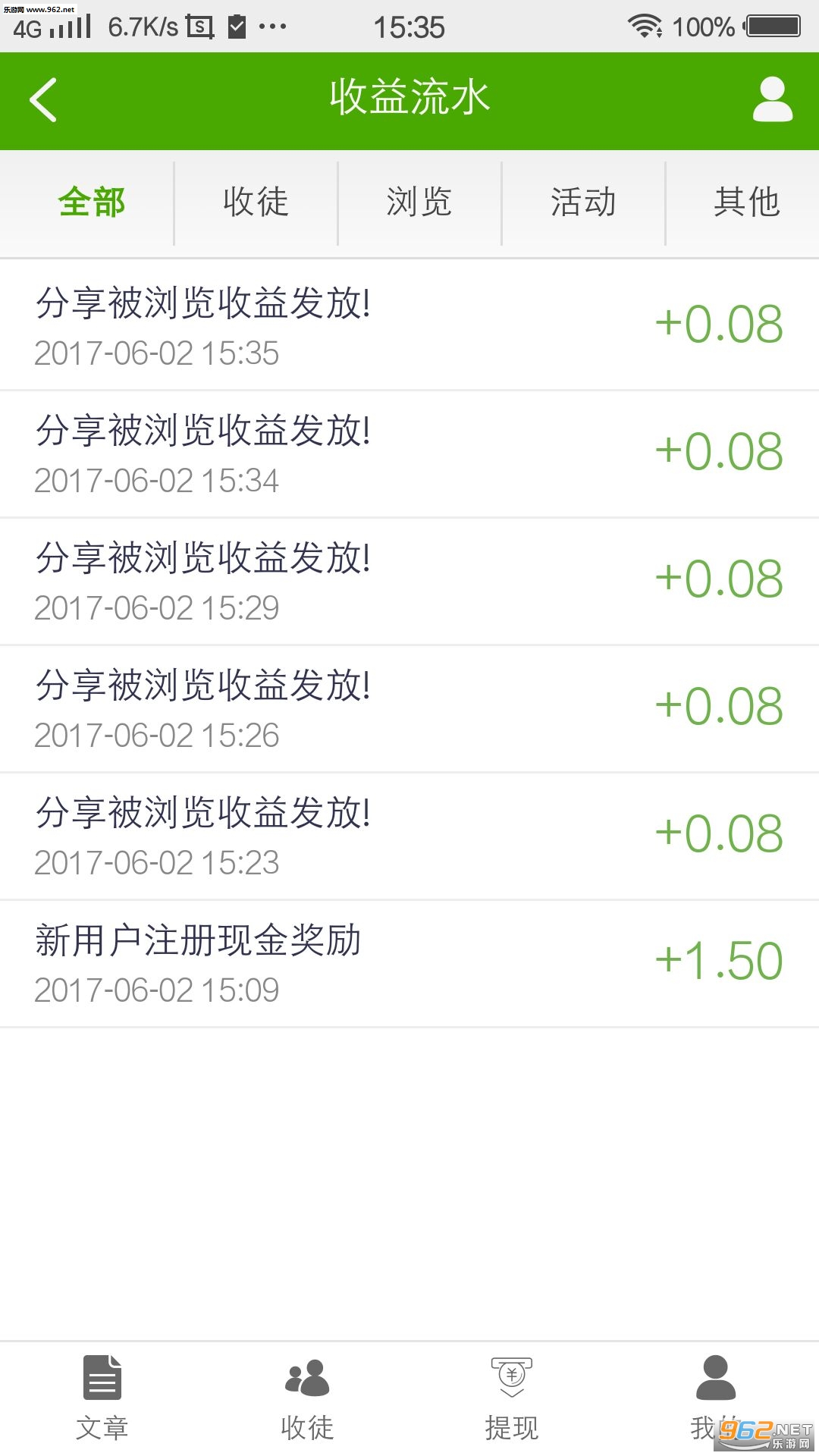
Task: Switch to the 浏览 tab
Action: tap(419, 202)
